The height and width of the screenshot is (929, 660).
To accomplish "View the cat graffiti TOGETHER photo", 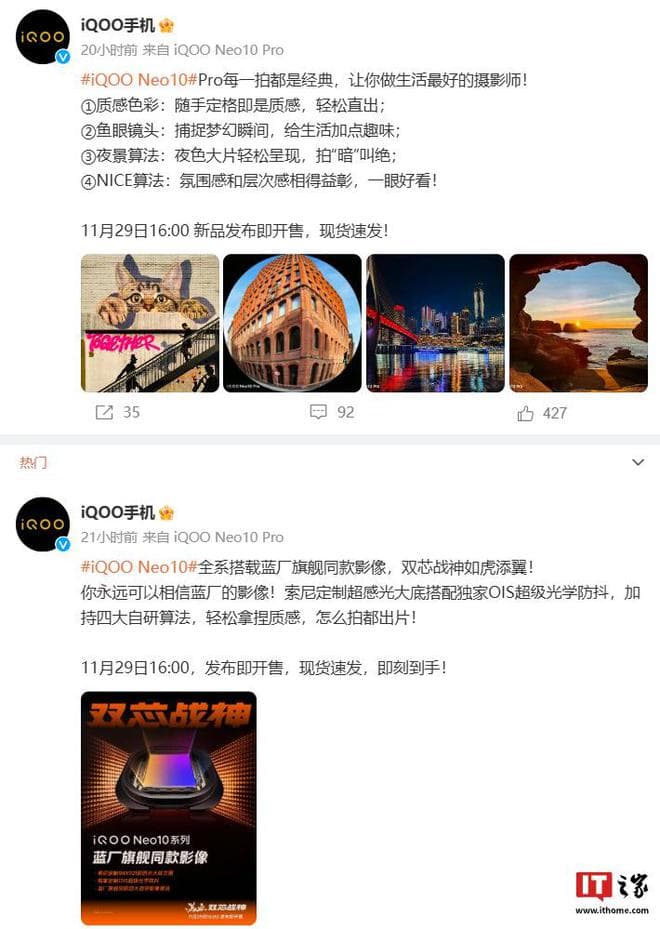I will coord(149,323).
